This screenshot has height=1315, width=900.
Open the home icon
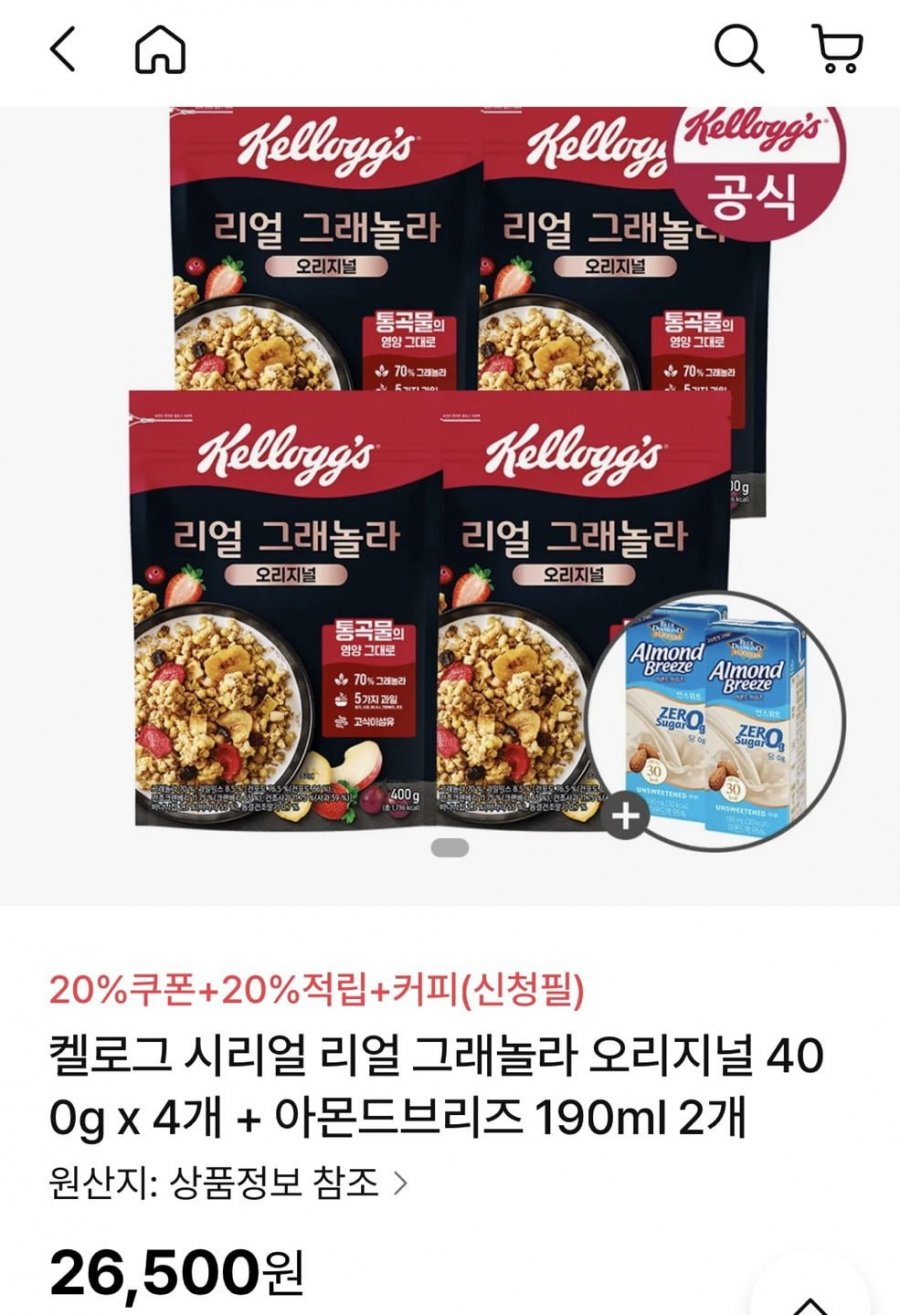(x=160, y=50)
